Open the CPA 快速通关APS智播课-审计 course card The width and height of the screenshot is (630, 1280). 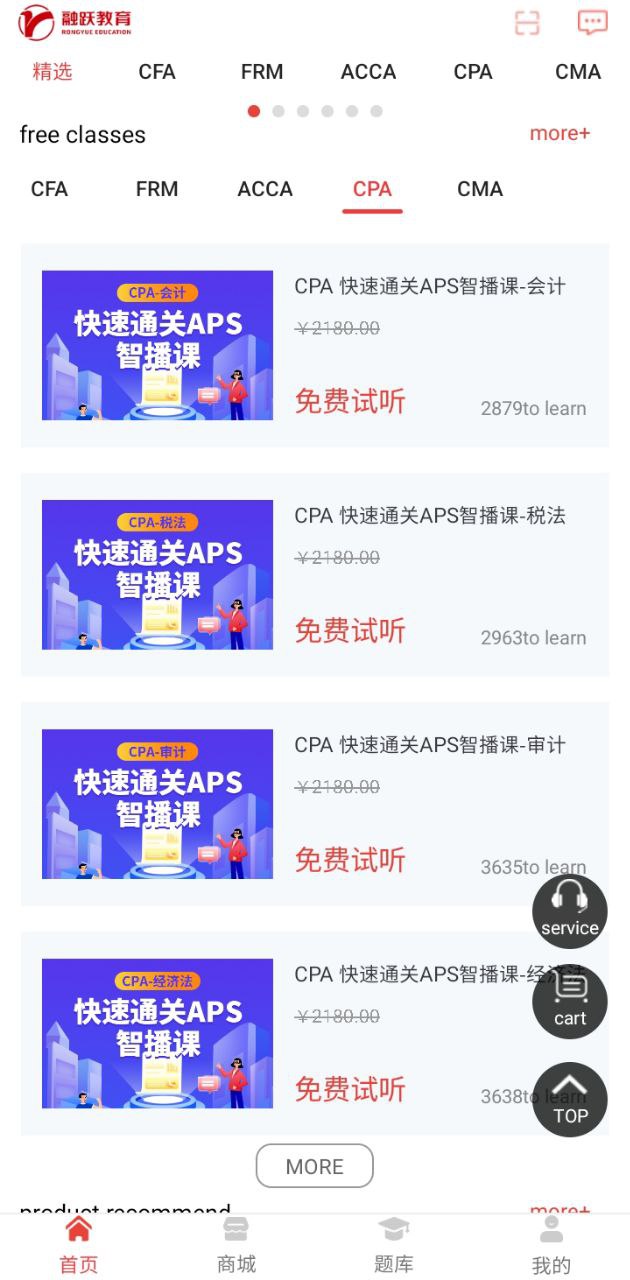pos(315,804)
